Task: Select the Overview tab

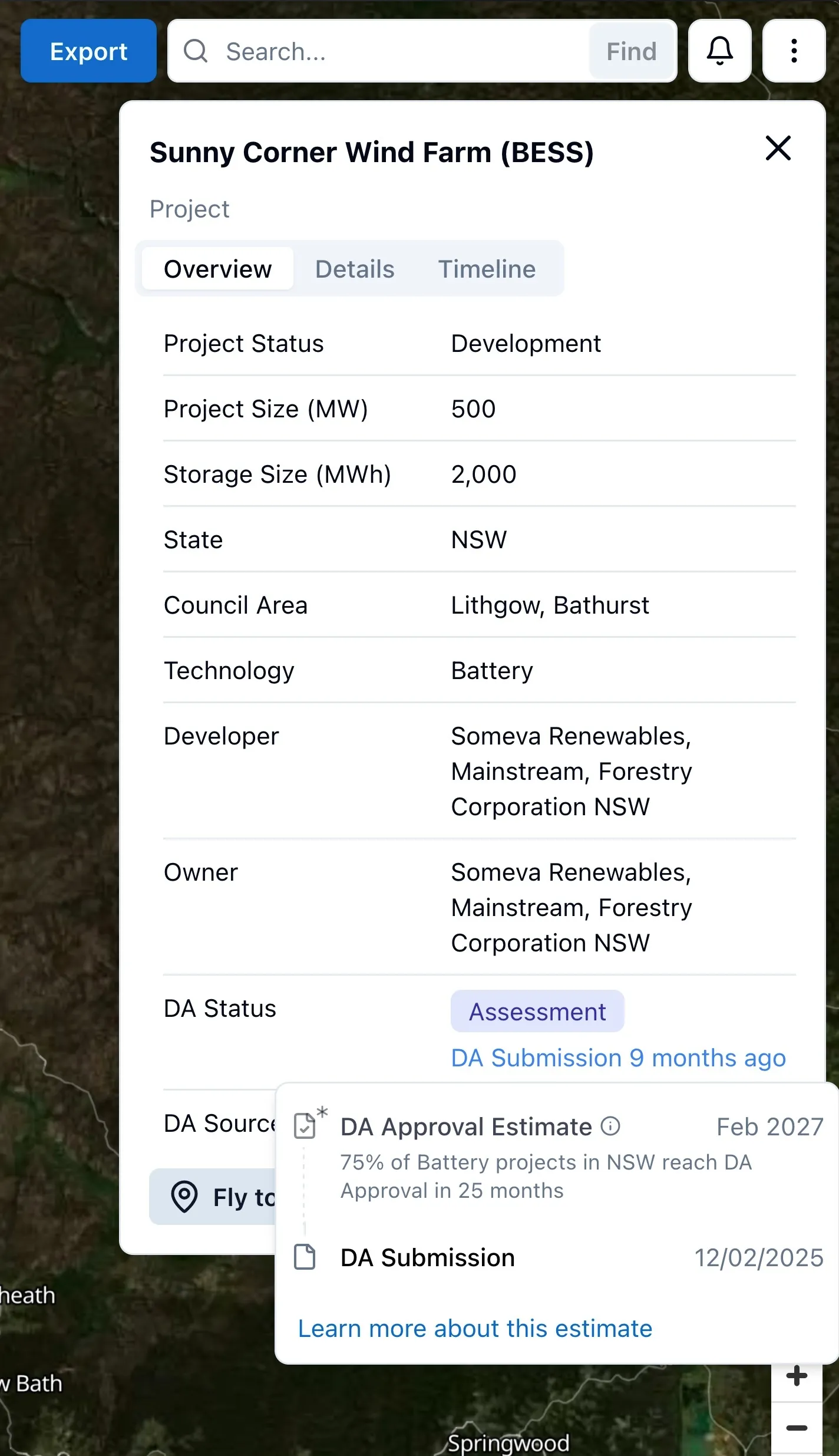Action: click(x=217, y=269)
